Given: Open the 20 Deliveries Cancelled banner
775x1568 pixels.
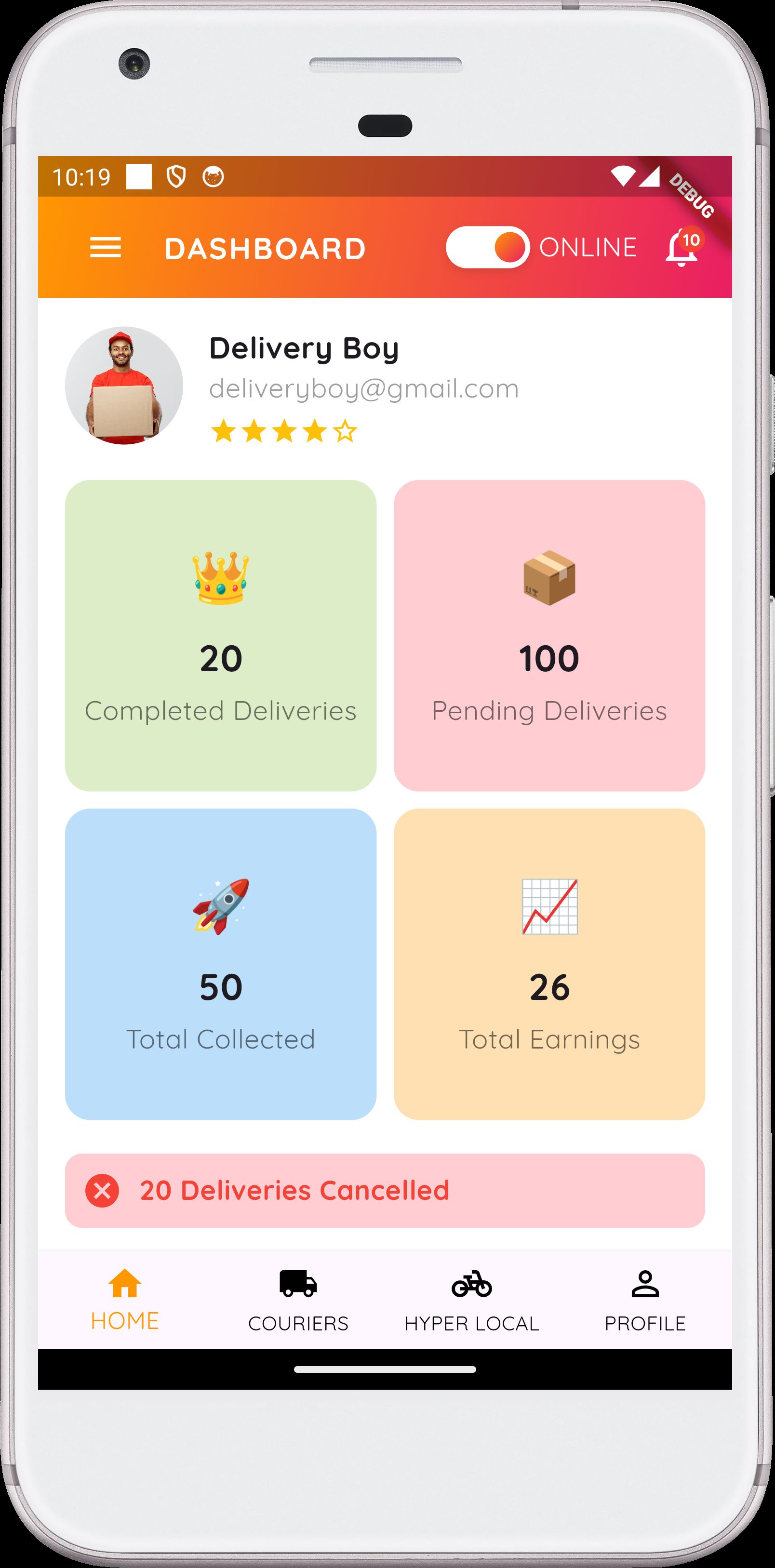Looking at the screenshot, I should point(385,1191).
